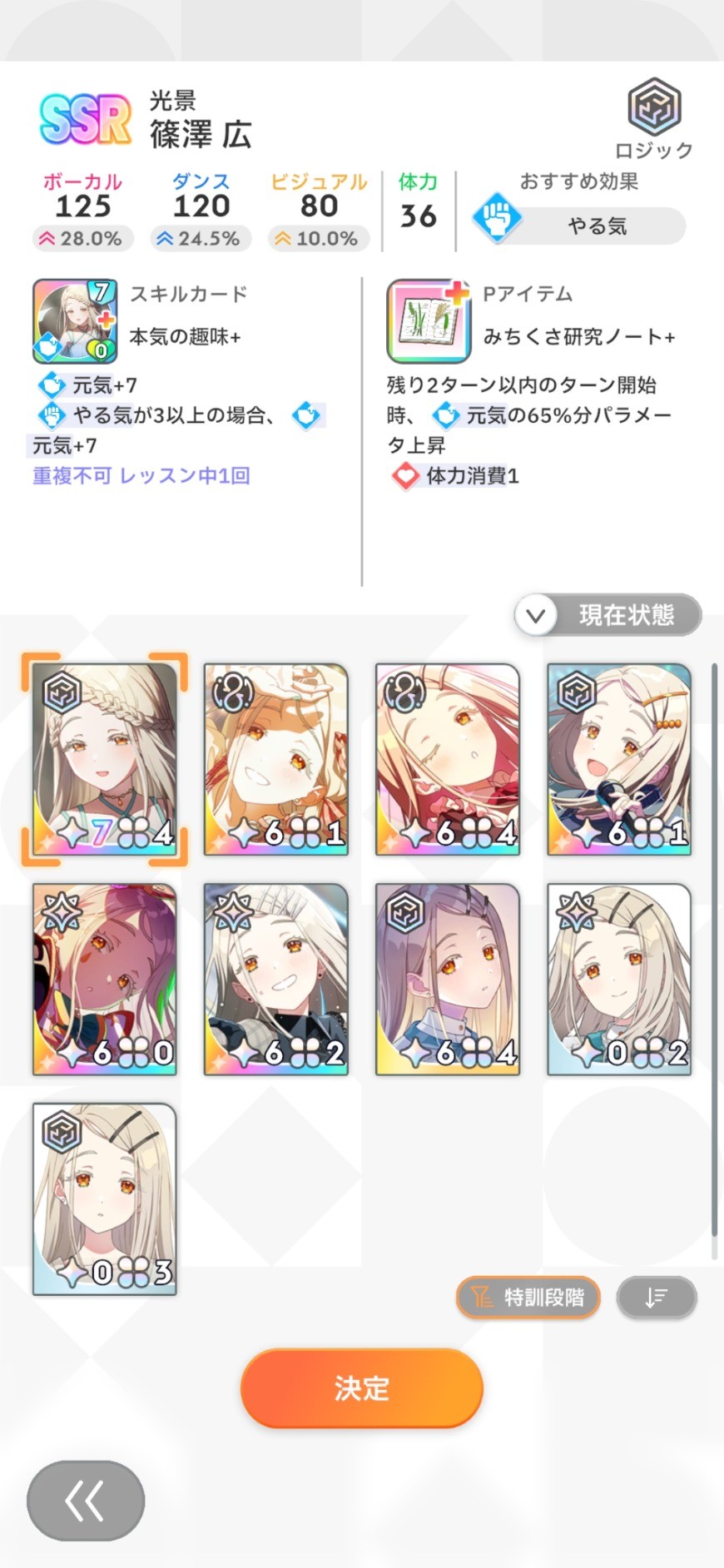
Task: Open the 特訓段階 filter
Action: coord(528,1297)
